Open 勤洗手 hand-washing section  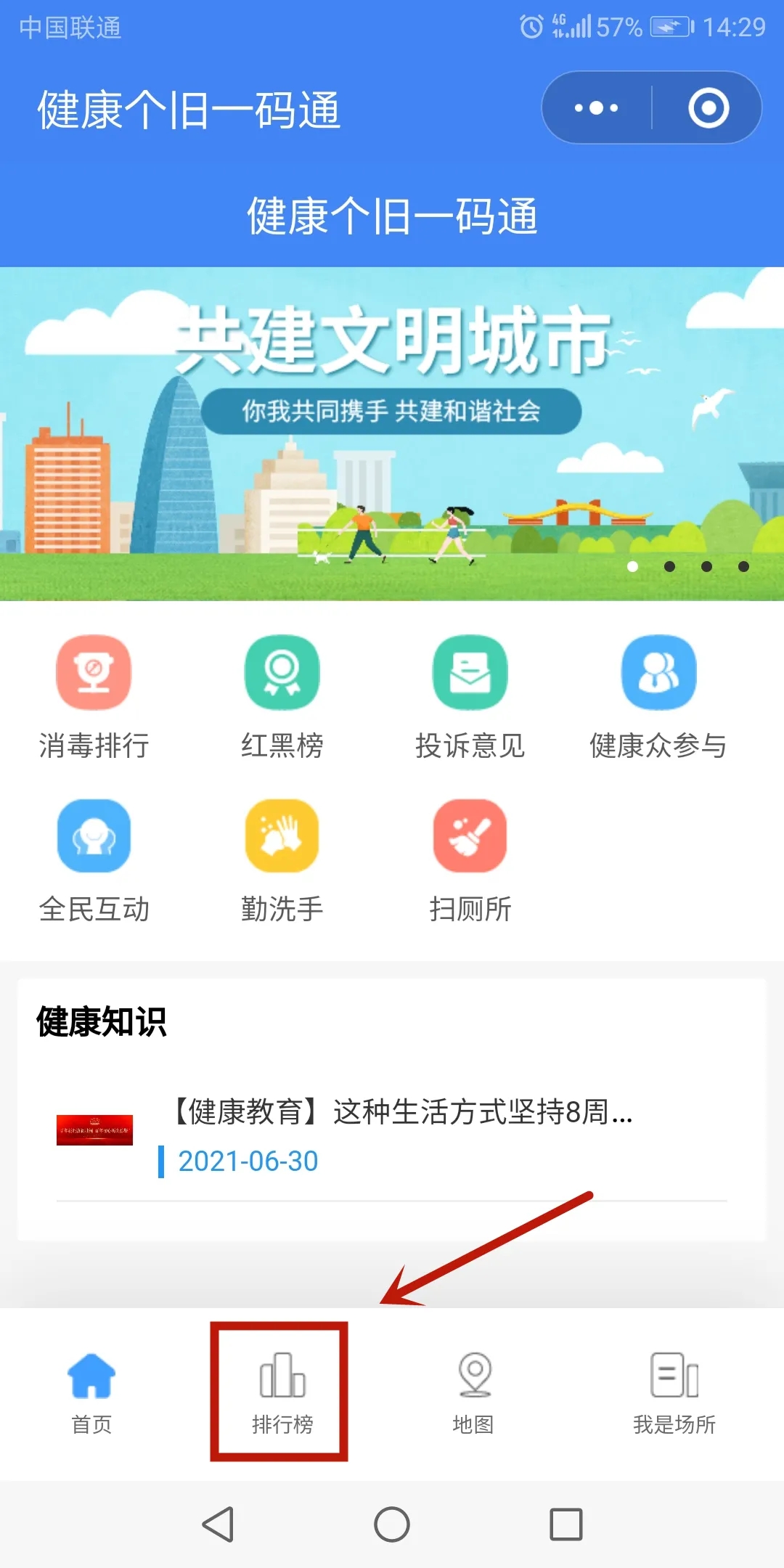[282, 859]
